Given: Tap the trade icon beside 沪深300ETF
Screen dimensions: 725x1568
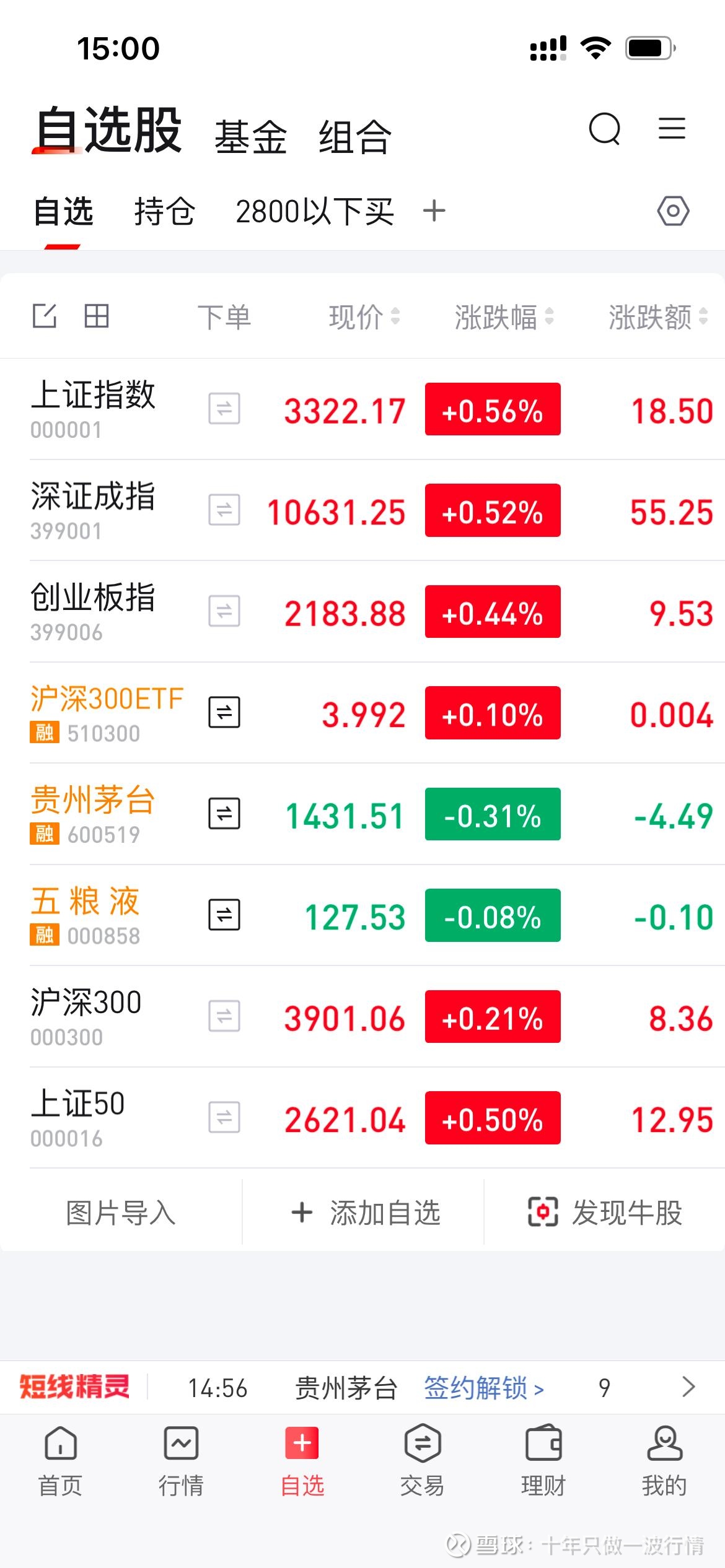Looking at the screenshot, I should (x=224, y=713).
